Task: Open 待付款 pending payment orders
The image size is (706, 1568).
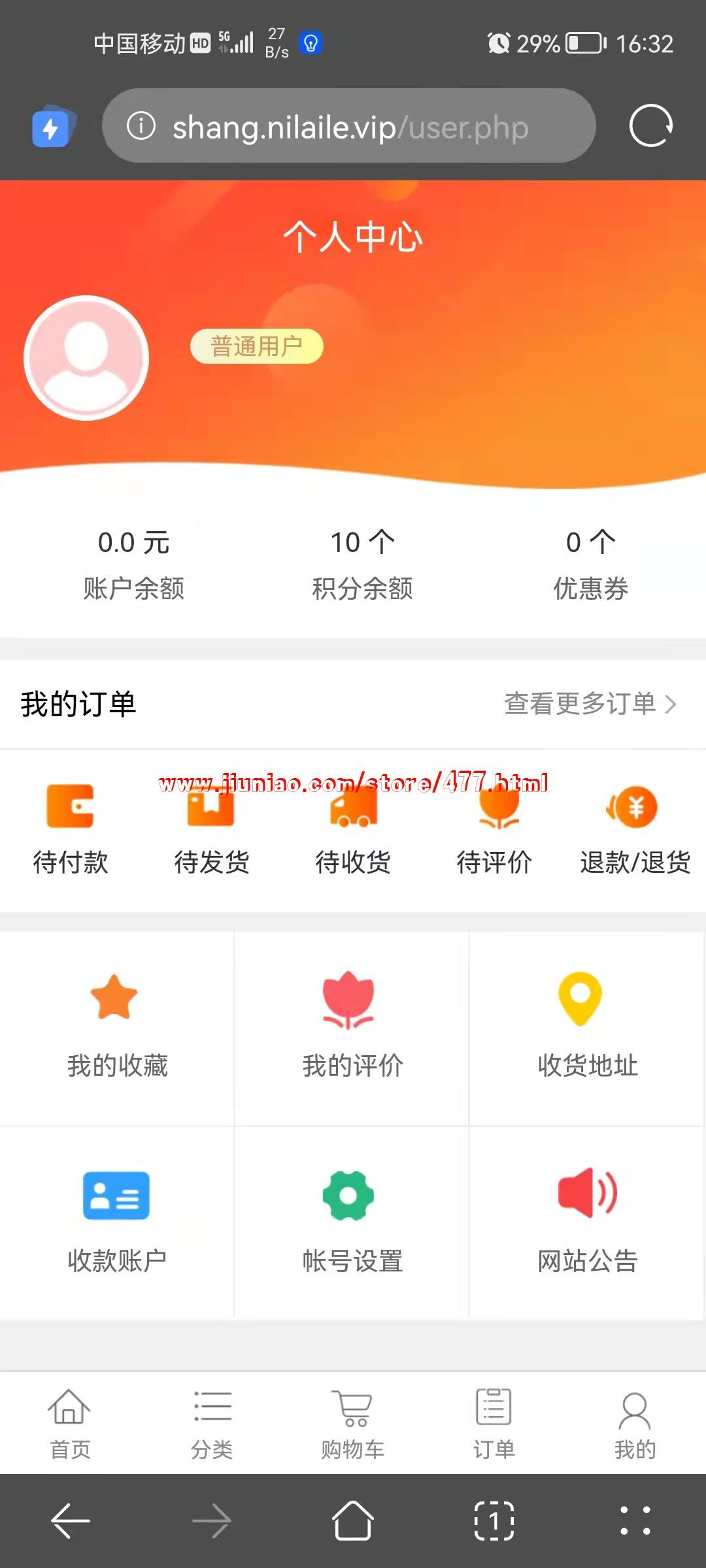Action: pos(71,828)
